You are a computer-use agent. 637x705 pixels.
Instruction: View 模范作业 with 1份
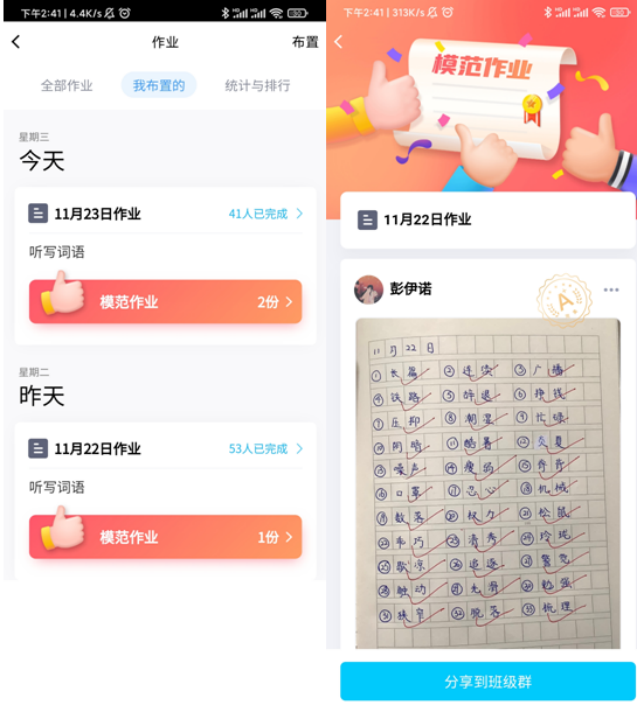point(165,537)
